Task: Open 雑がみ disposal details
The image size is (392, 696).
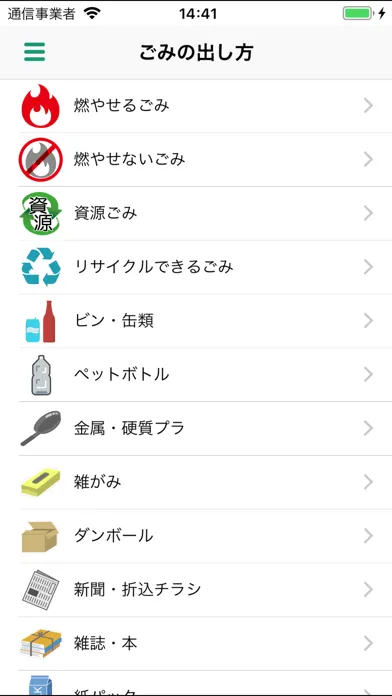Action: click(196, 482)
